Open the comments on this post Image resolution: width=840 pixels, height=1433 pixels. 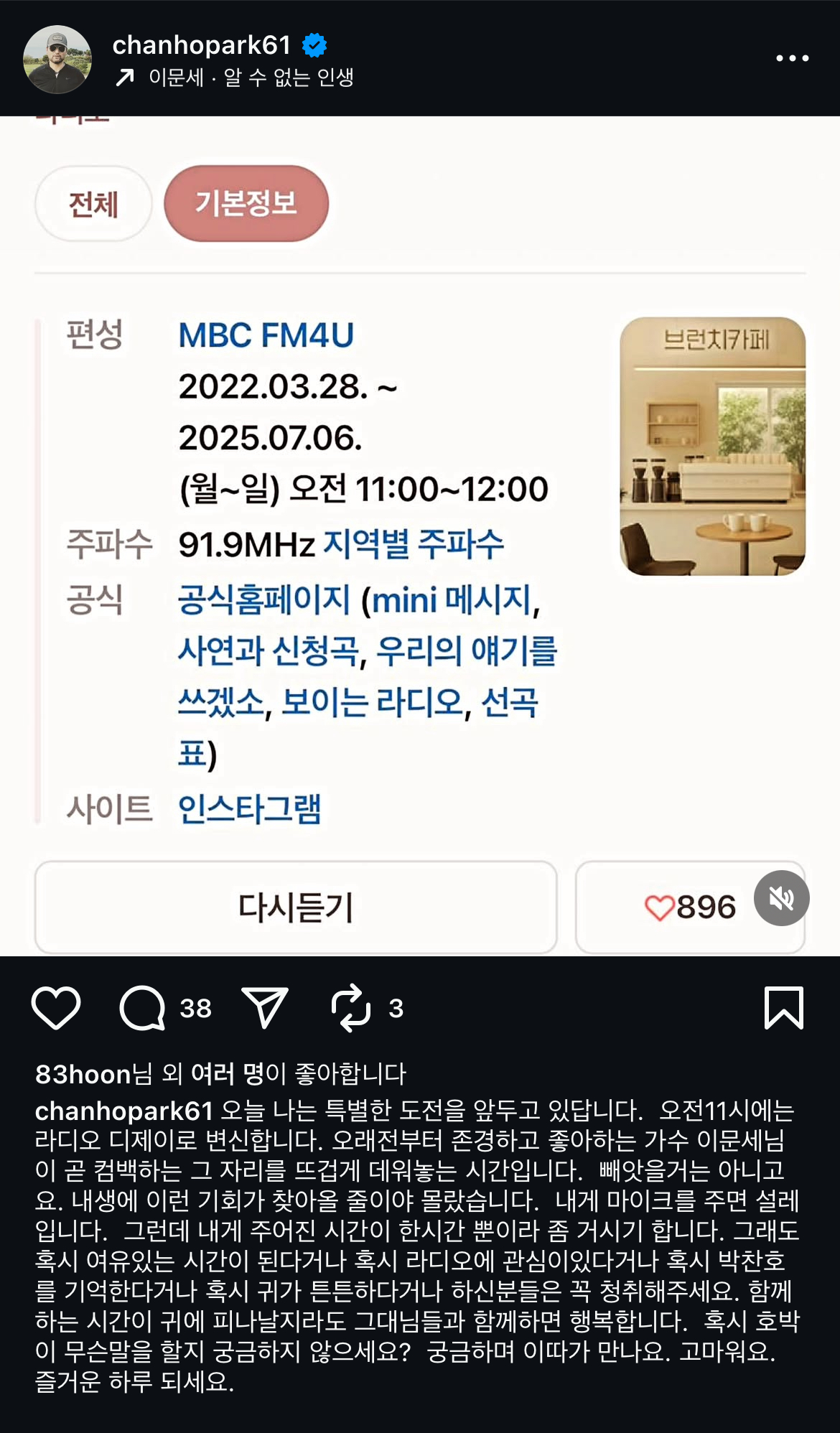[x=142, y=1008]
